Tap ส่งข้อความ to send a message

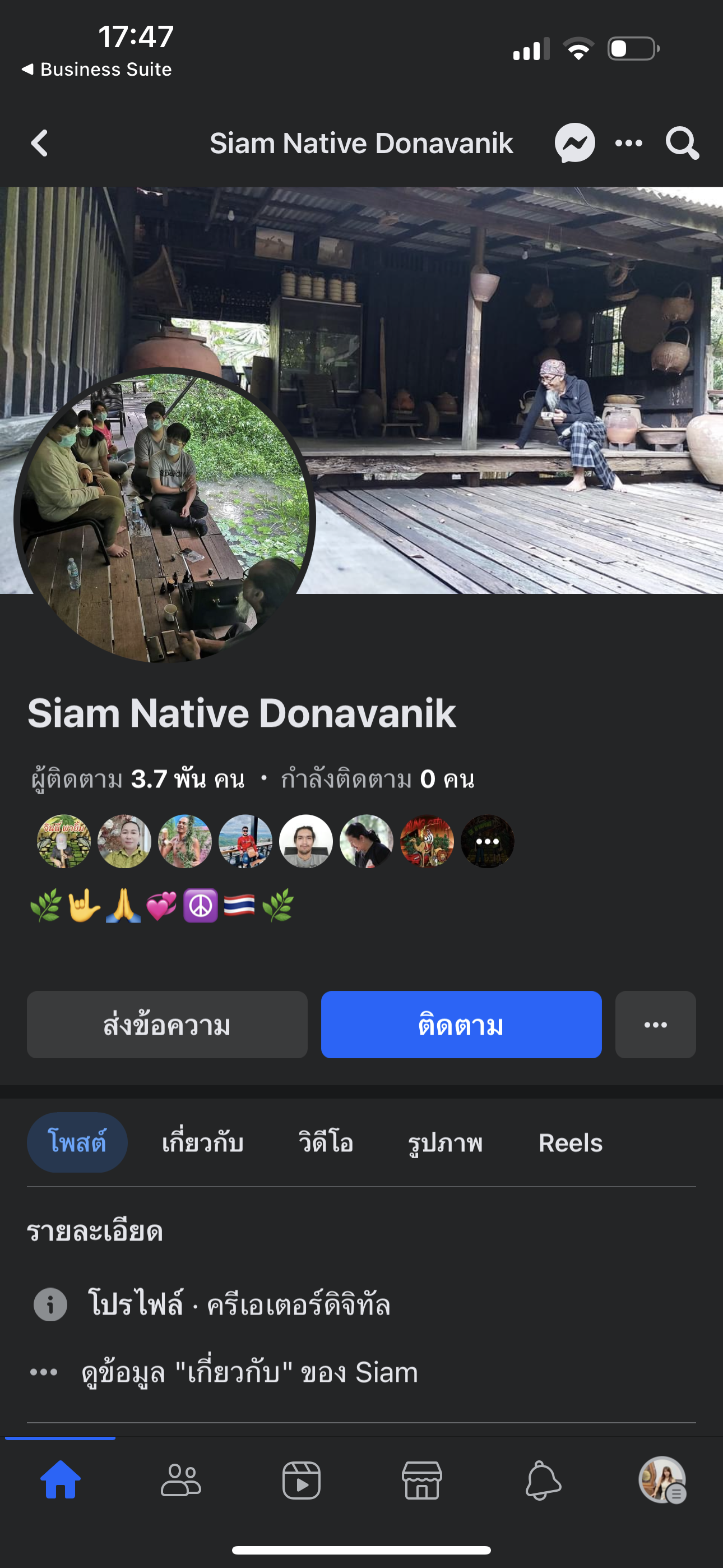pos(167,1025)
